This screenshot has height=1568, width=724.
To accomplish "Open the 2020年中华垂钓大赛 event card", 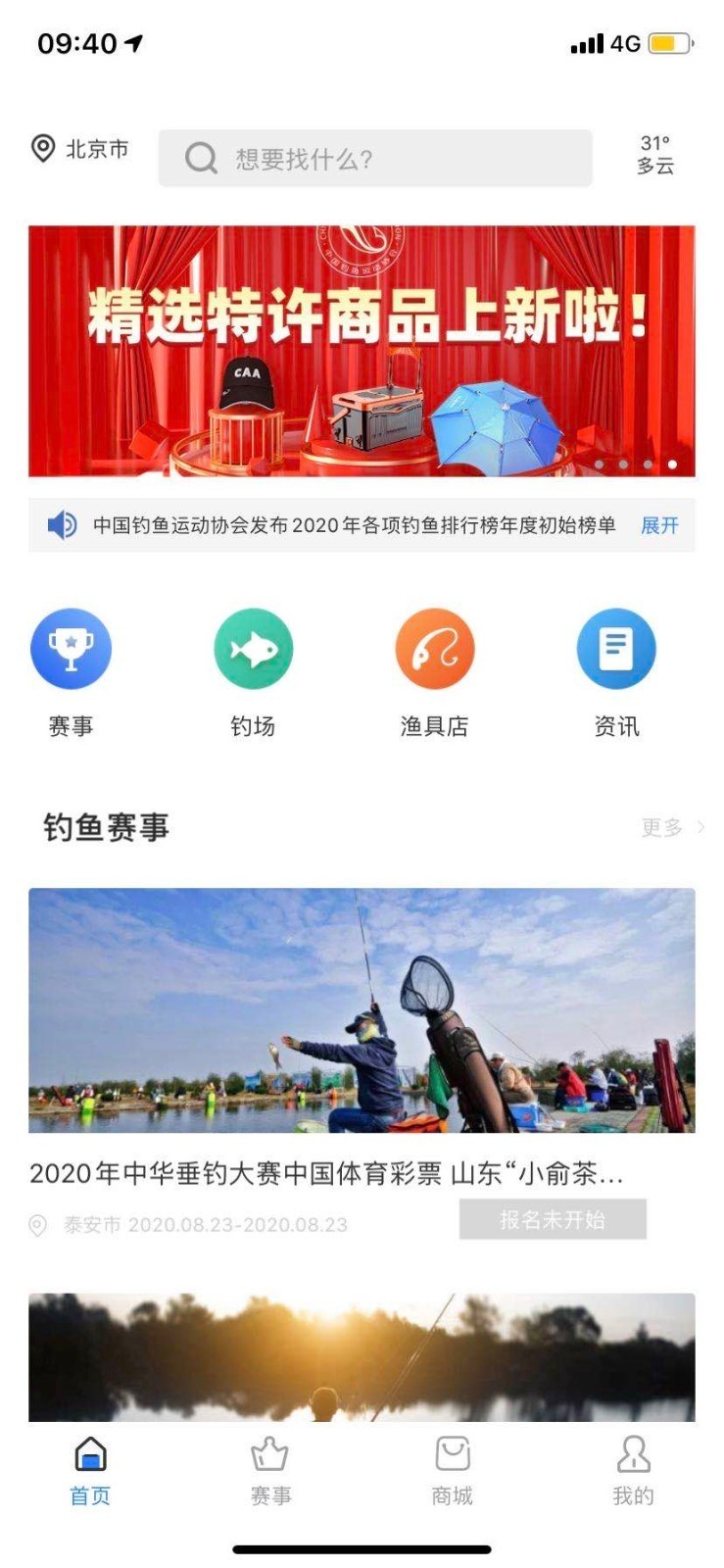I will [362, 1010].
